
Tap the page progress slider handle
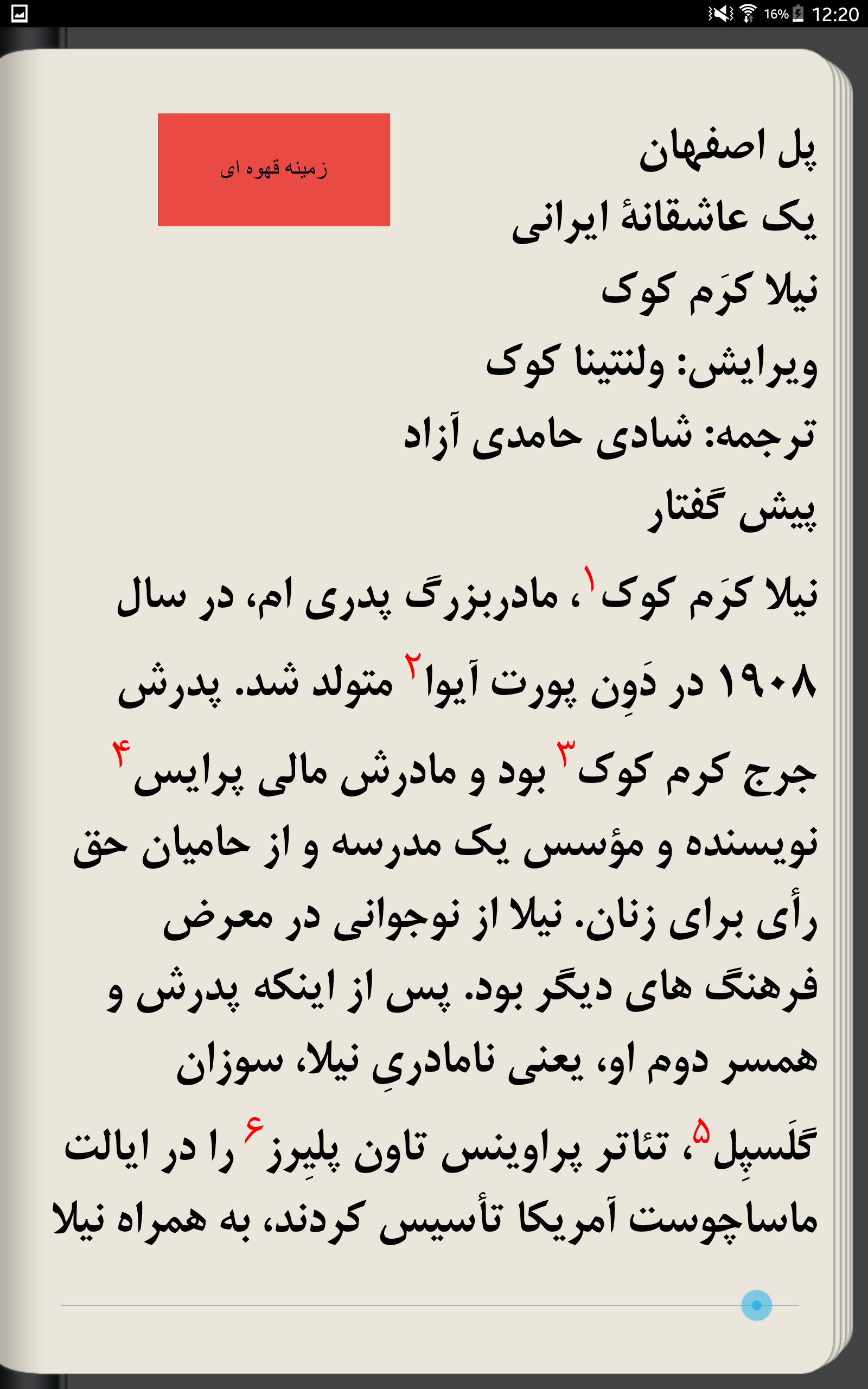click(x=756, y=1305)
